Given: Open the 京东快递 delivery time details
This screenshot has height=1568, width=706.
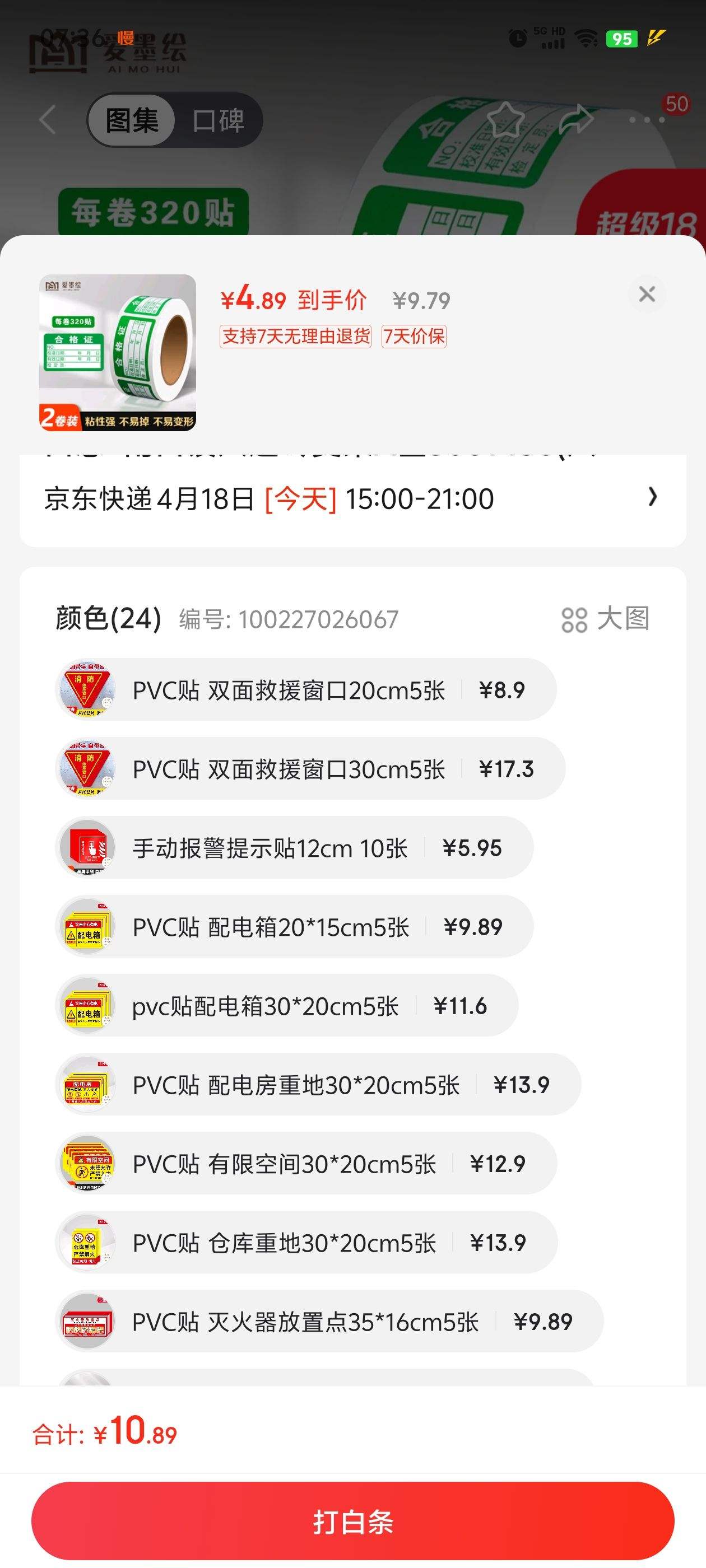Looking at the screenshot, I should coord(352,498).
